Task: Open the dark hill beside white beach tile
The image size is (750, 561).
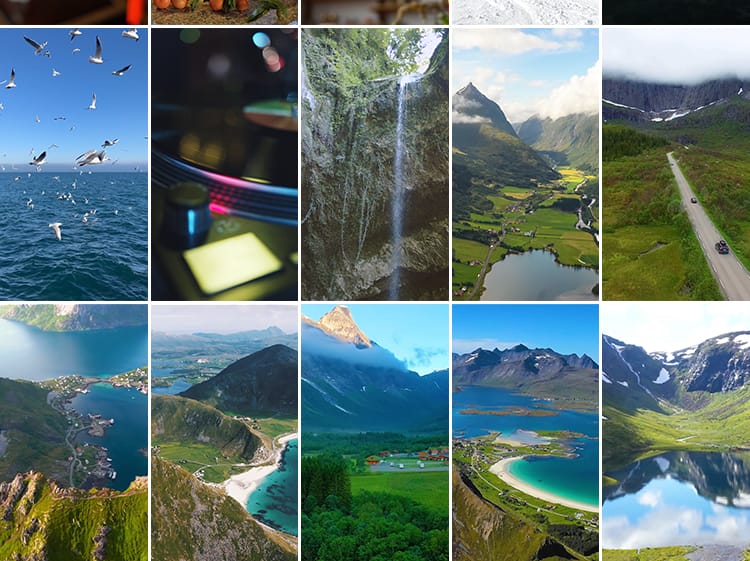Action: (x=224, y=432)
